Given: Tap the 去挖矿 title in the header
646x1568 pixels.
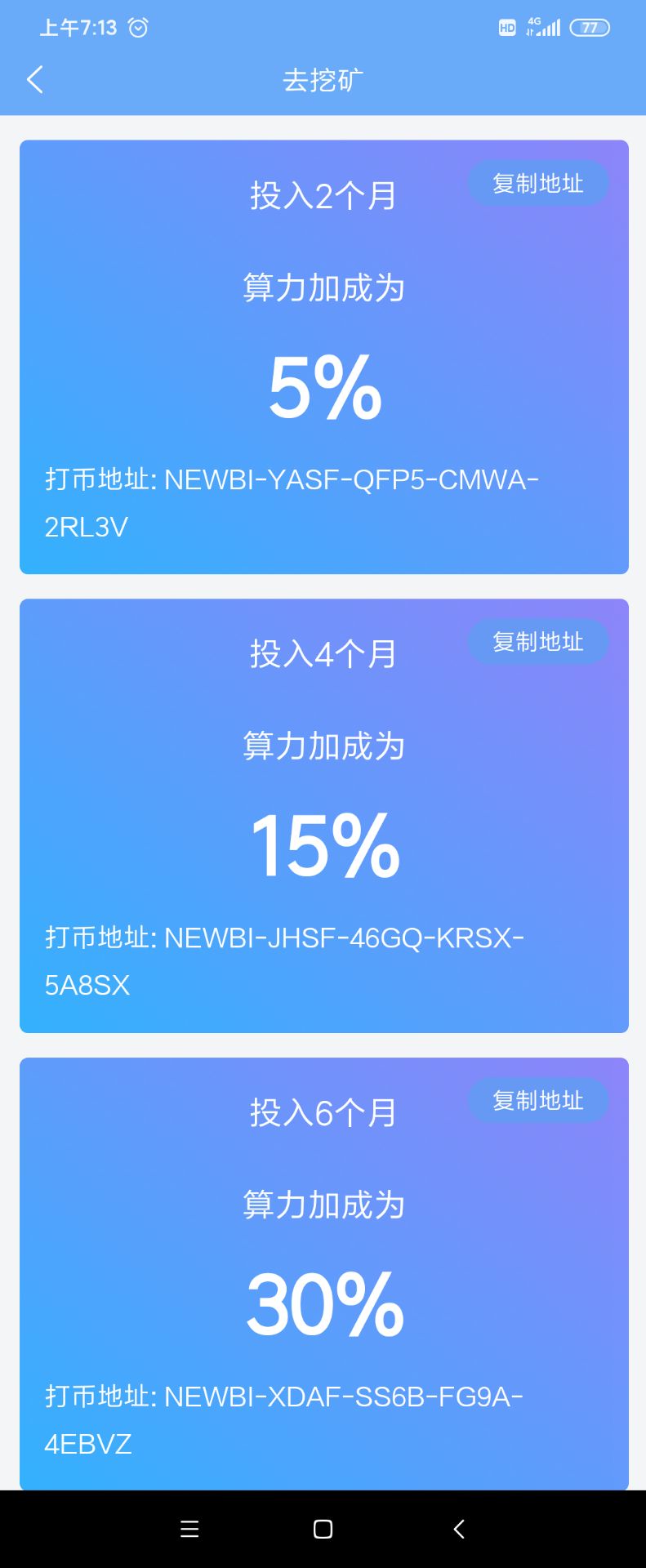Looking at the screenshot, I should point(323,80).
